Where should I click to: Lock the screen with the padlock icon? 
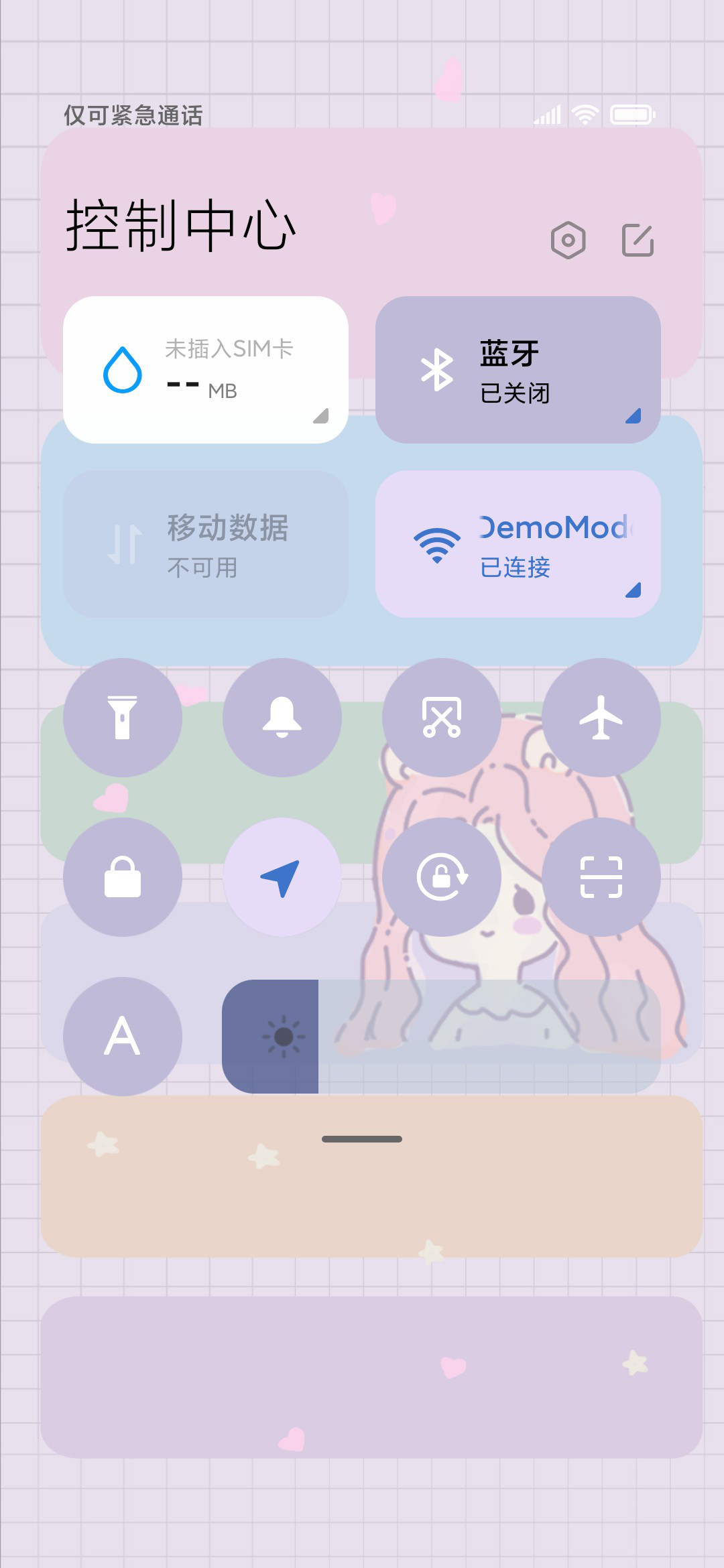click(123, 877)
